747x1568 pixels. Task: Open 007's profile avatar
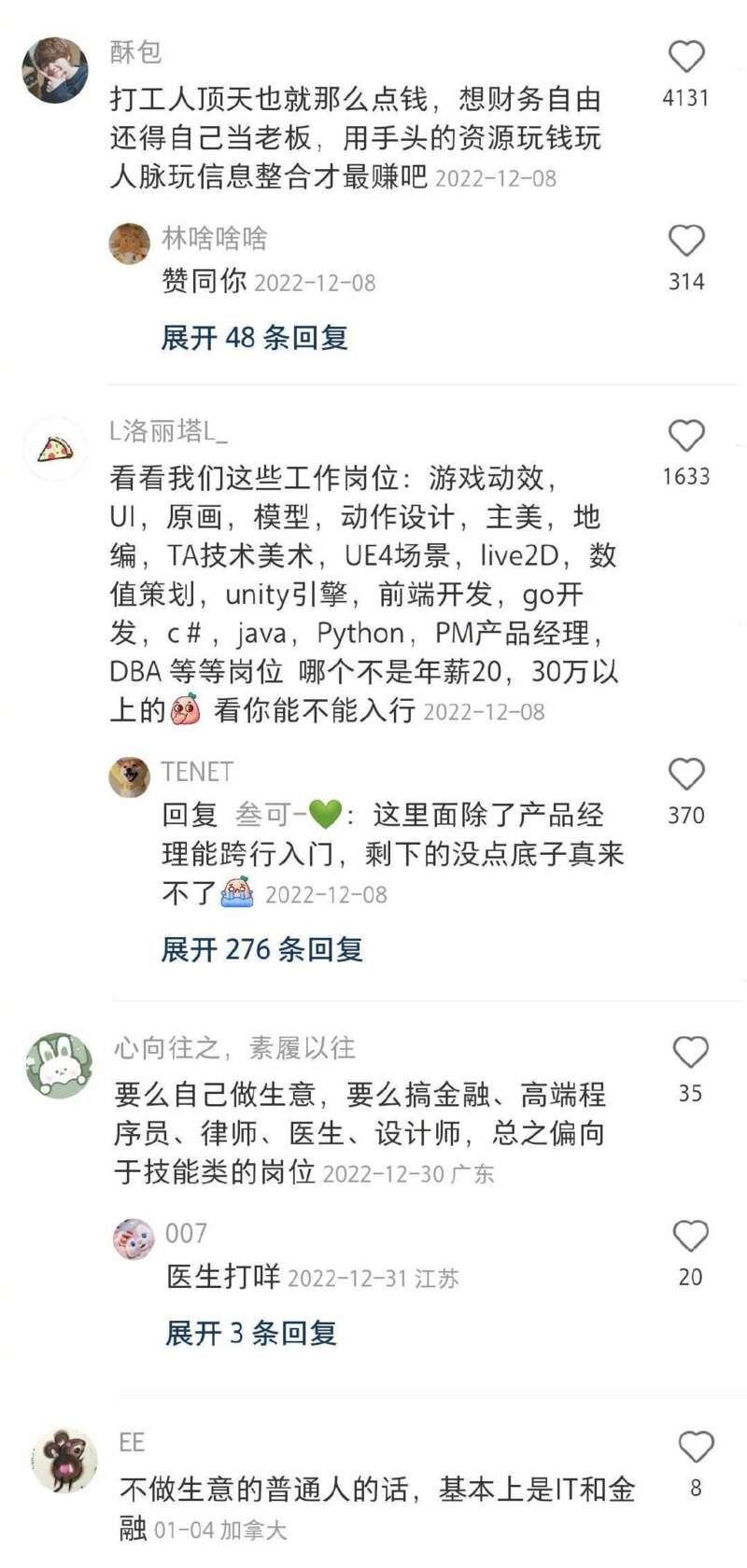point(134,1239)
